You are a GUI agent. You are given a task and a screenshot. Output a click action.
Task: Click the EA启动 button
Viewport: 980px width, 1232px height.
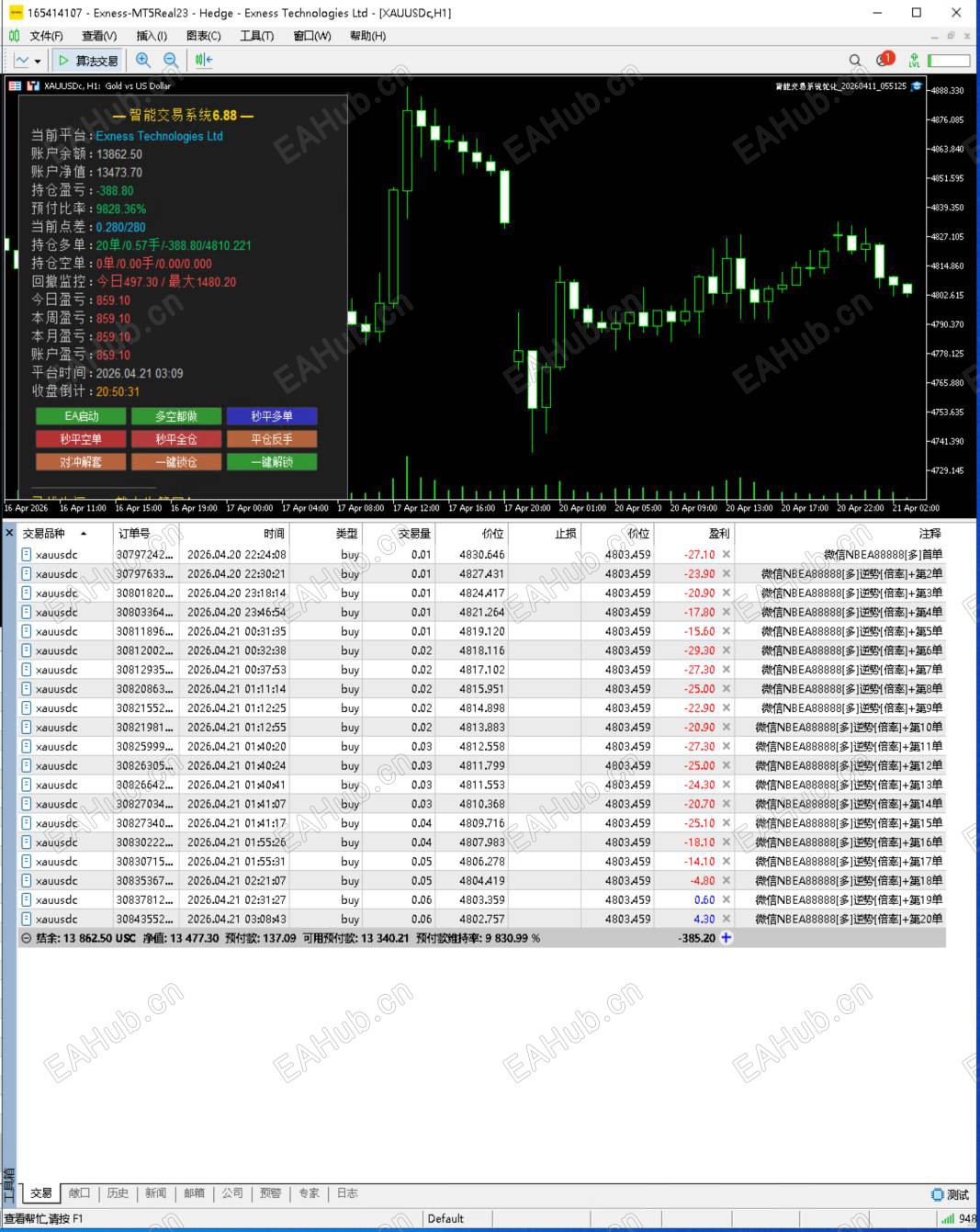pyautogui.click(x=81, y=416)
